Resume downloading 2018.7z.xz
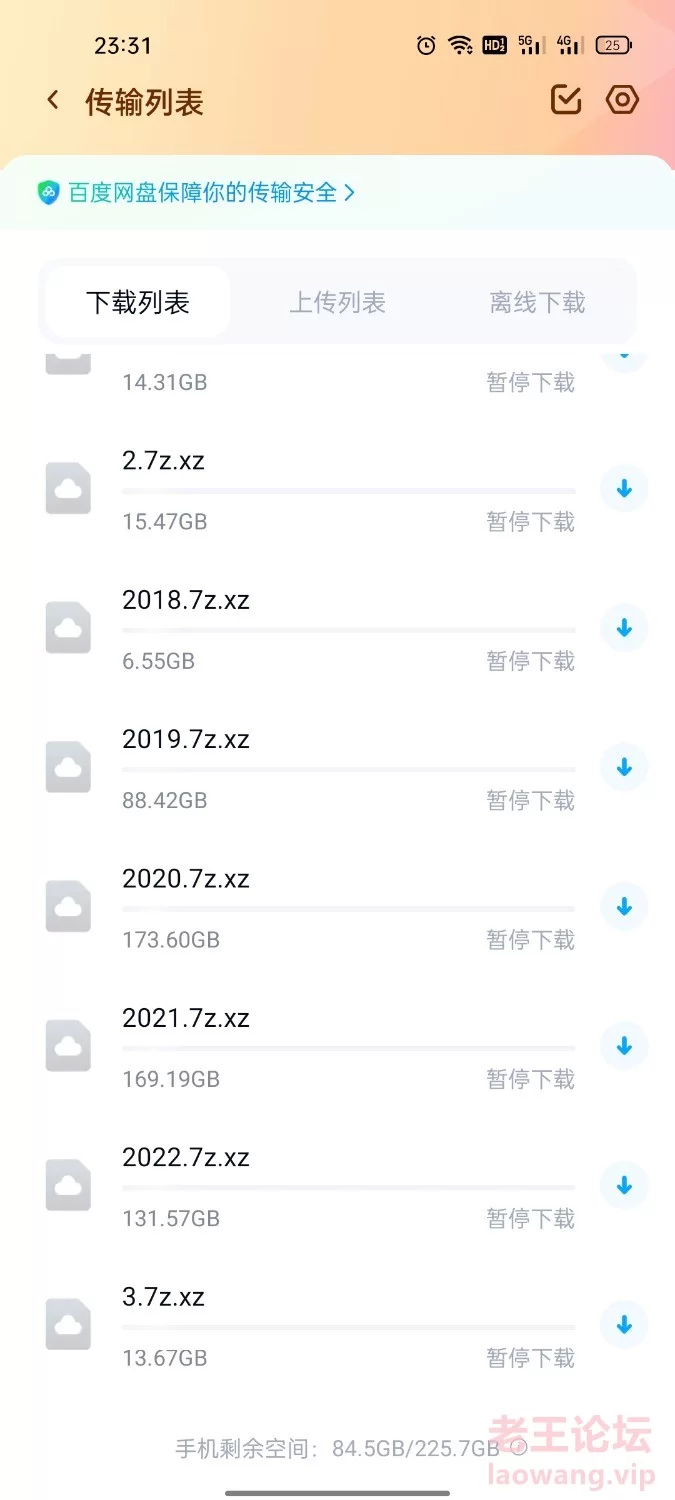675x1500 pixels. point(624,628)
